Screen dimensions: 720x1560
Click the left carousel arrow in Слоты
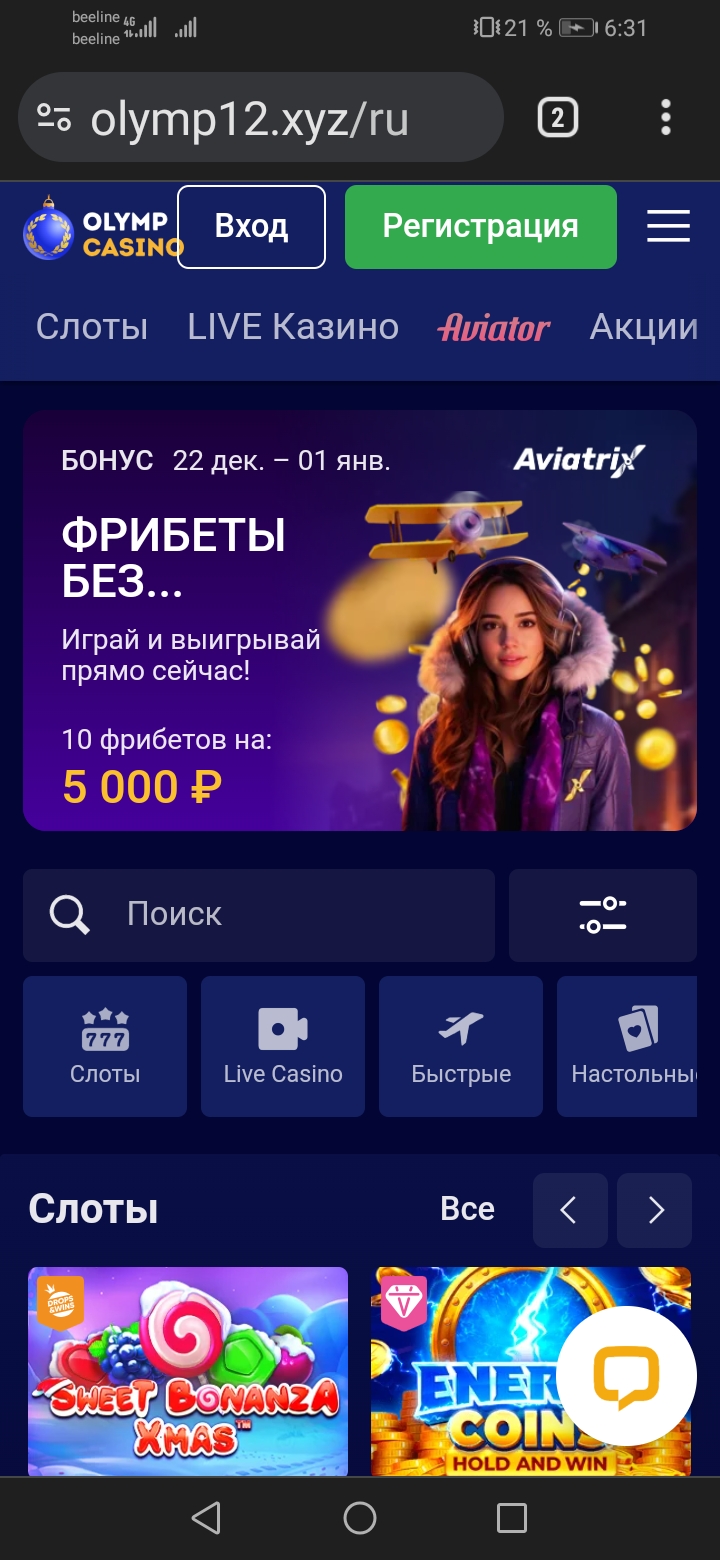[x=569, y=1210]
